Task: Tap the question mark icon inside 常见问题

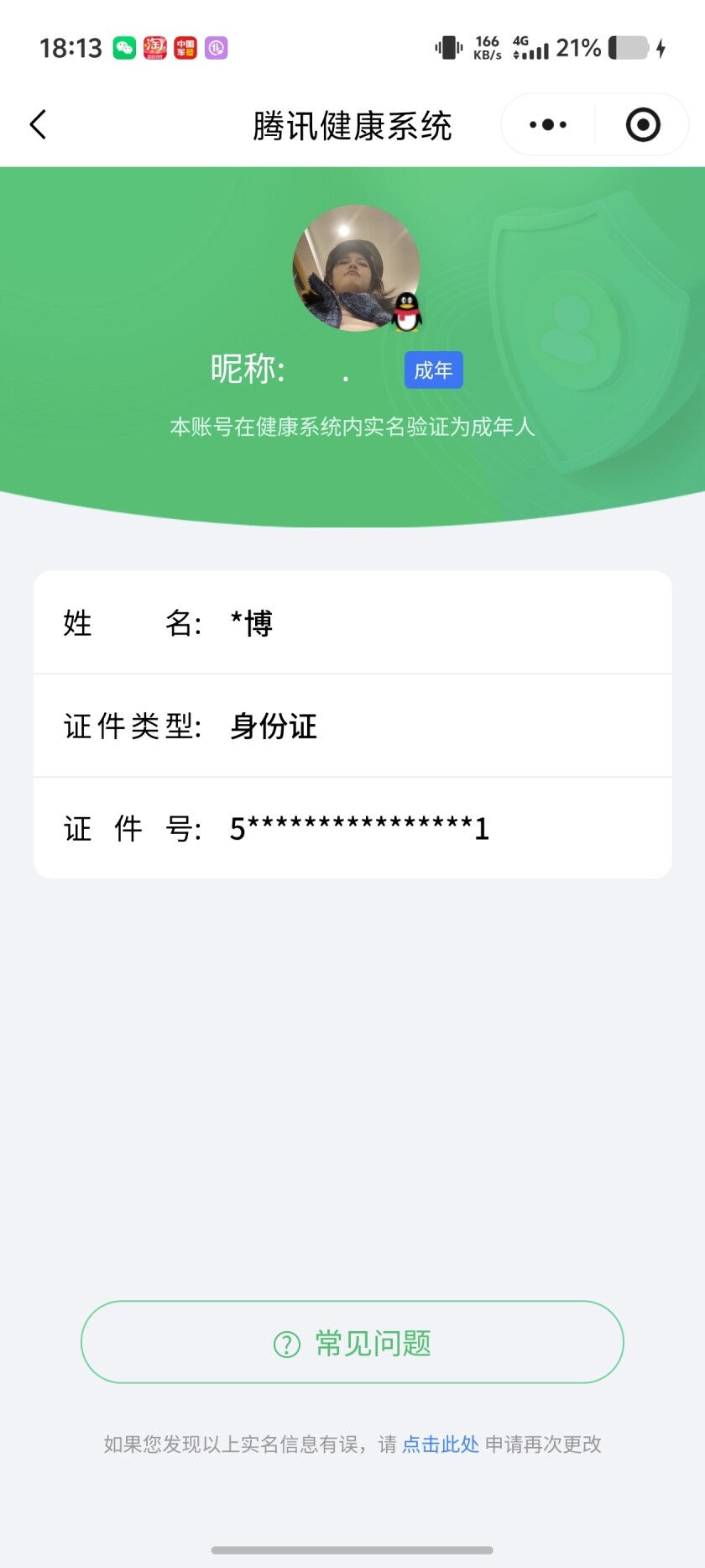Action: (286, 1343)
